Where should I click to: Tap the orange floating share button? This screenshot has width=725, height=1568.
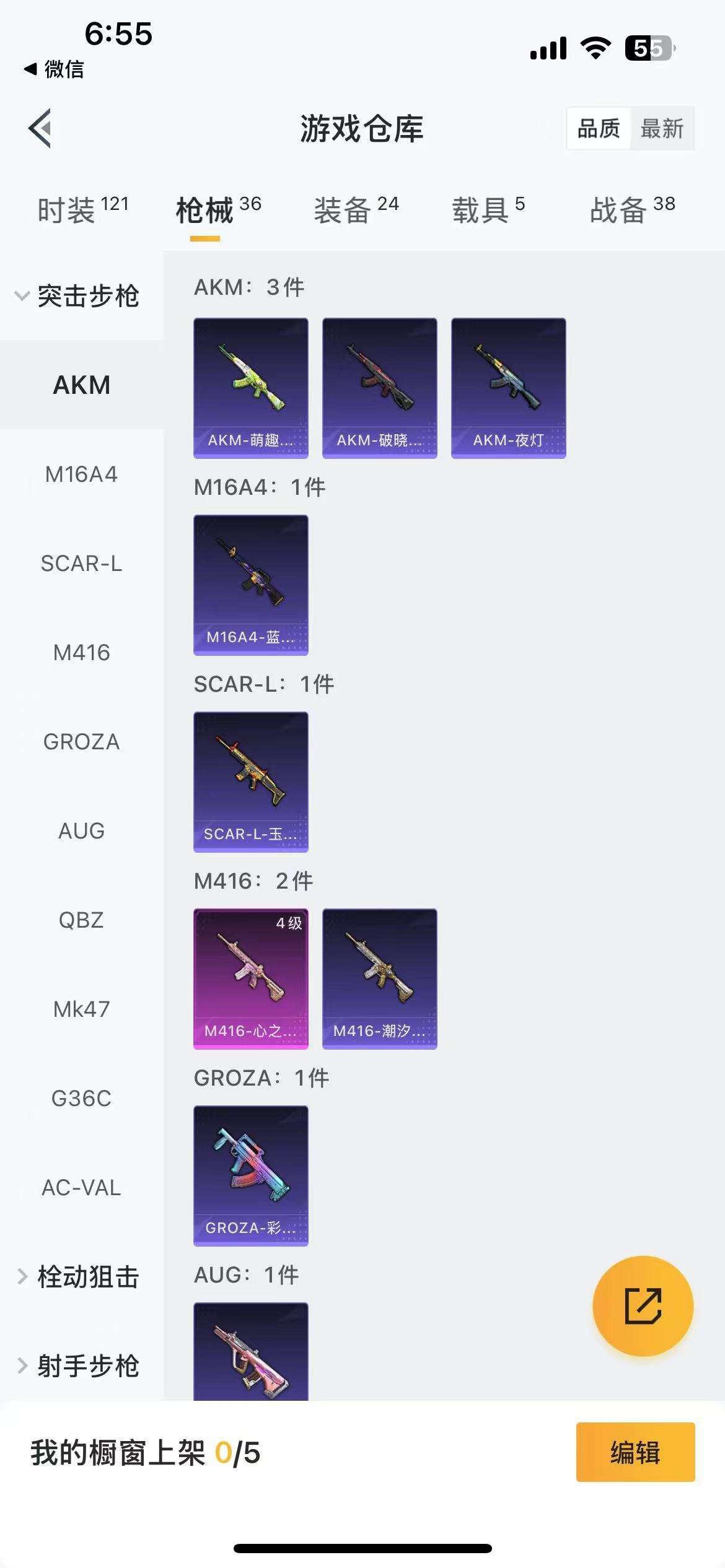643,1306
